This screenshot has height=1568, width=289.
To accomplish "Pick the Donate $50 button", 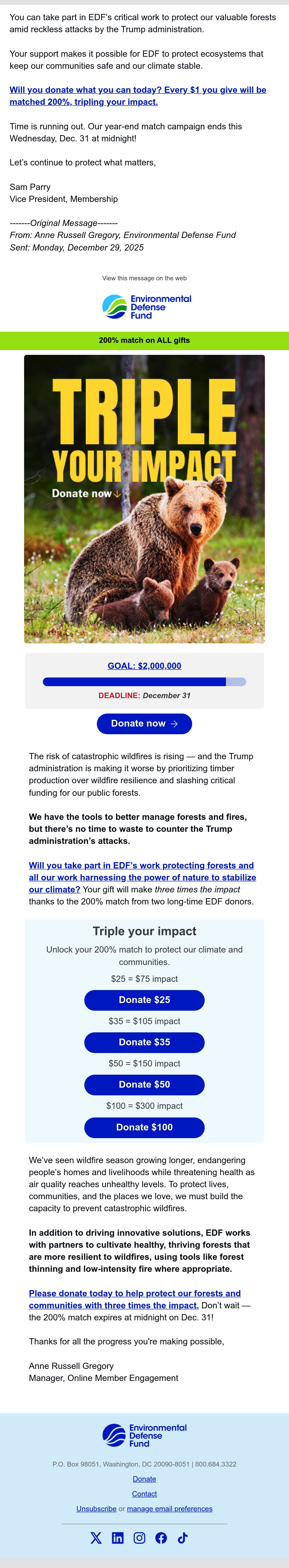I will [144, 1085].
